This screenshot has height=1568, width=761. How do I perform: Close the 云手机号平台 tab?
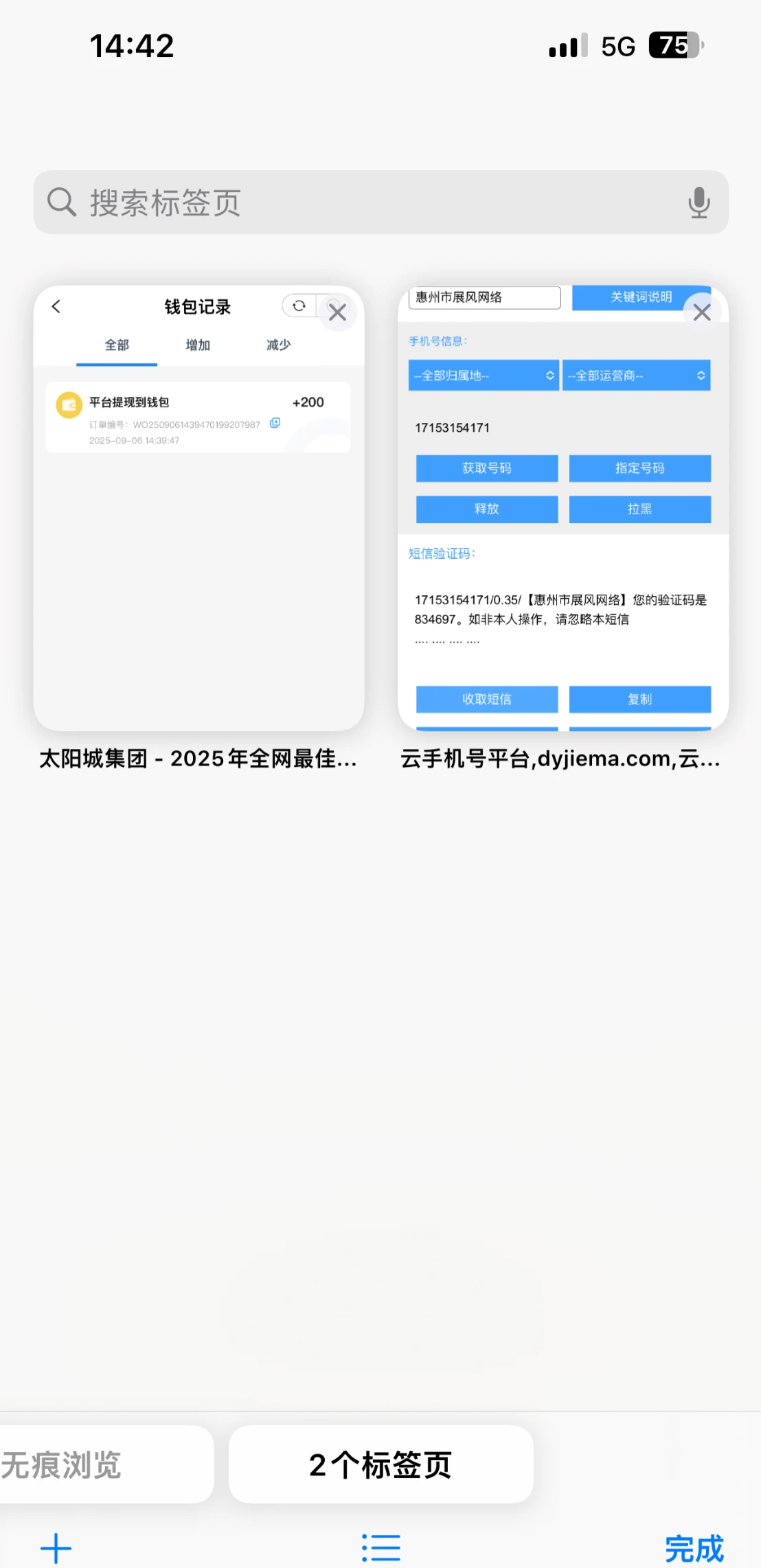pos(702,312)
